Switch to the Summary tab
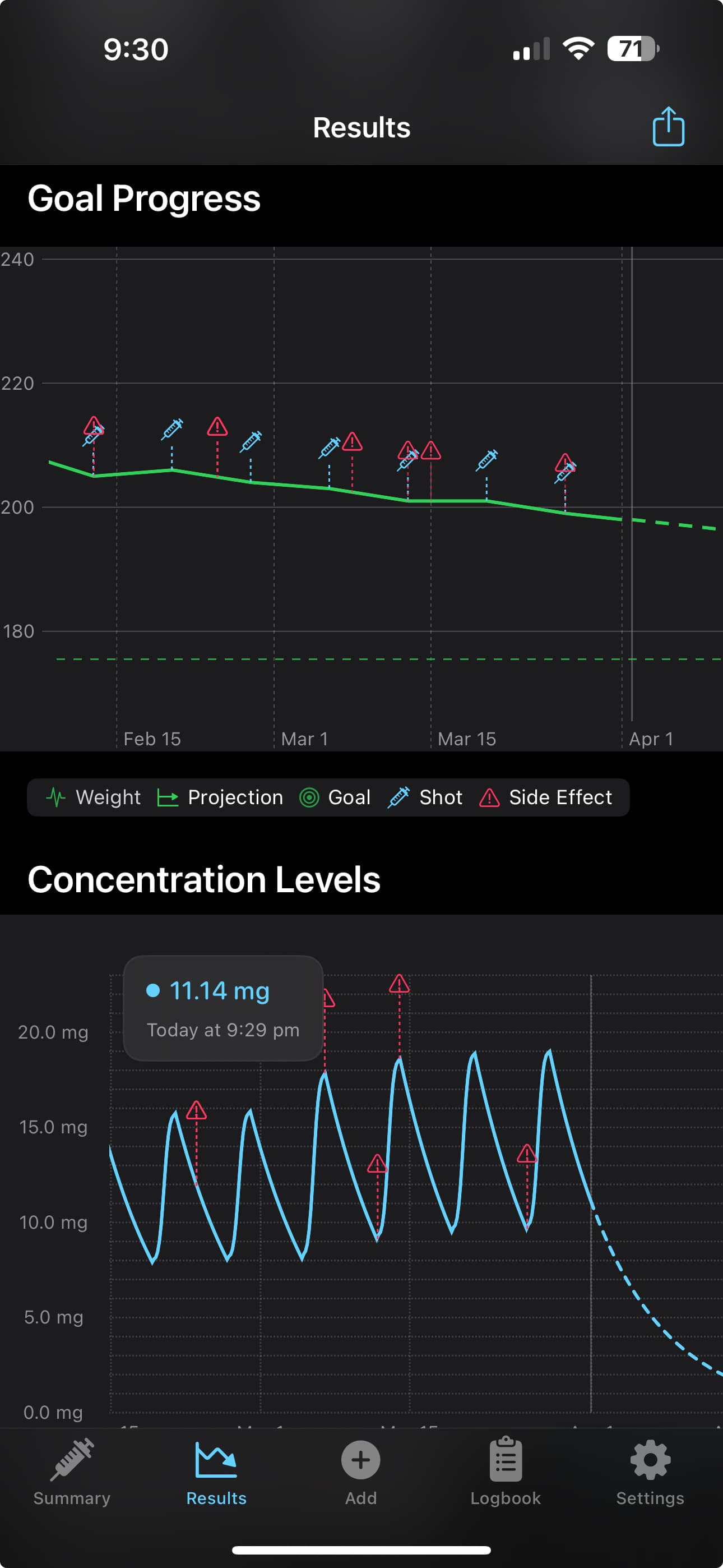Screen dimensions: 723x1568 pos(72,1471)
